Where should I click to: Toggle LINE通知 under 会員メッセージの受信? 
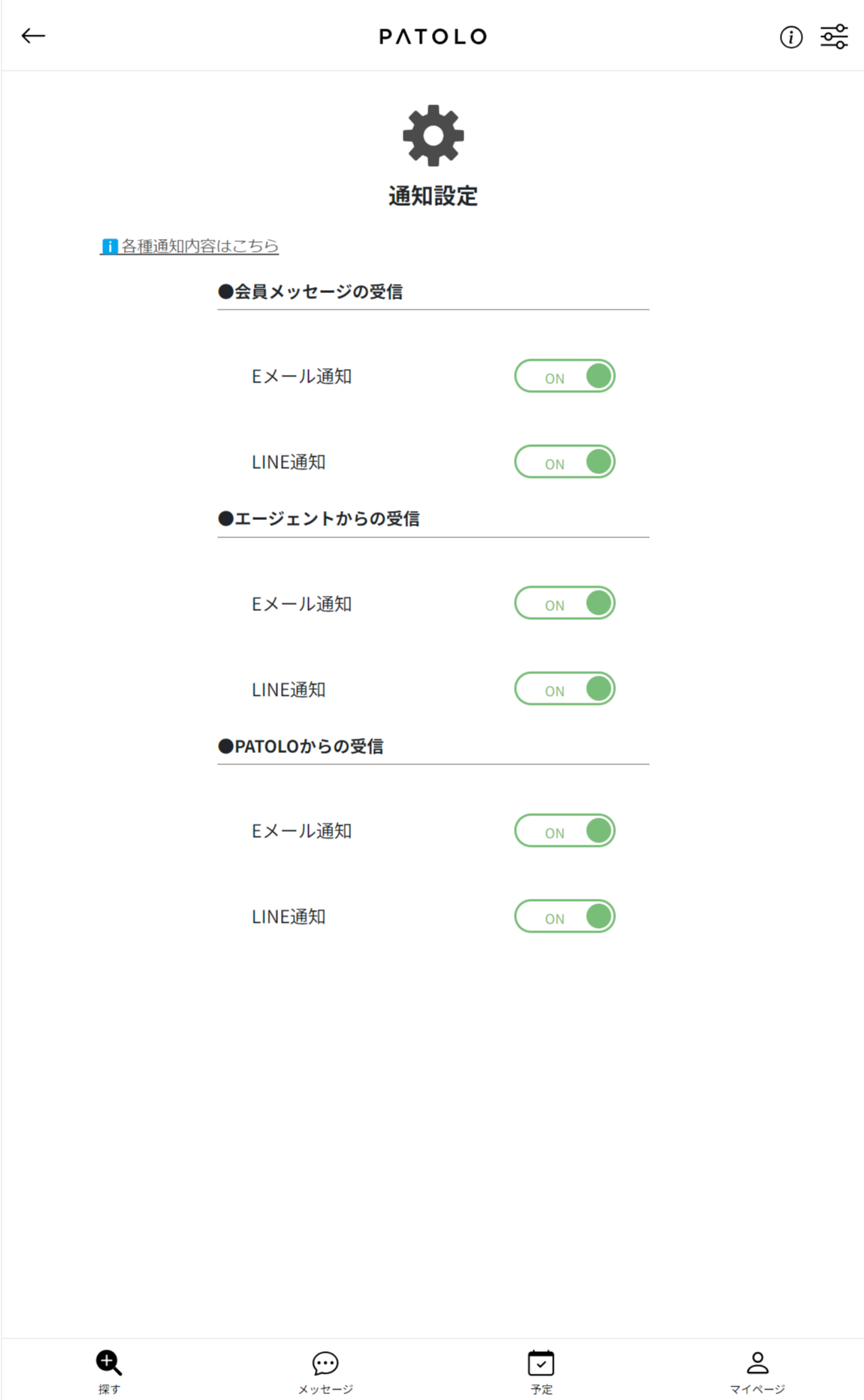coord(564,461)
